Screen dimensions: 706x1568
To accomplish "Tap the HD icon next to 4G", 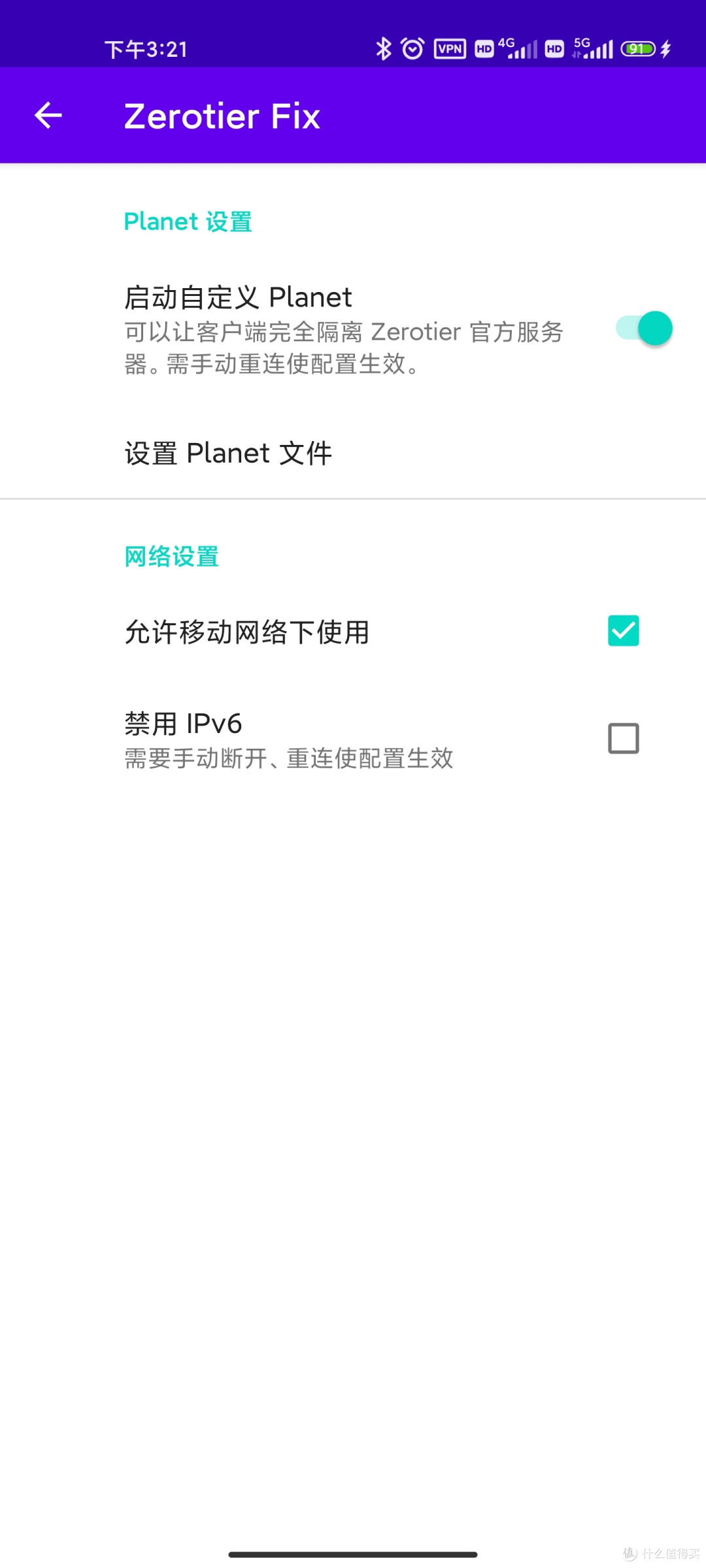I will coord(484,48).
